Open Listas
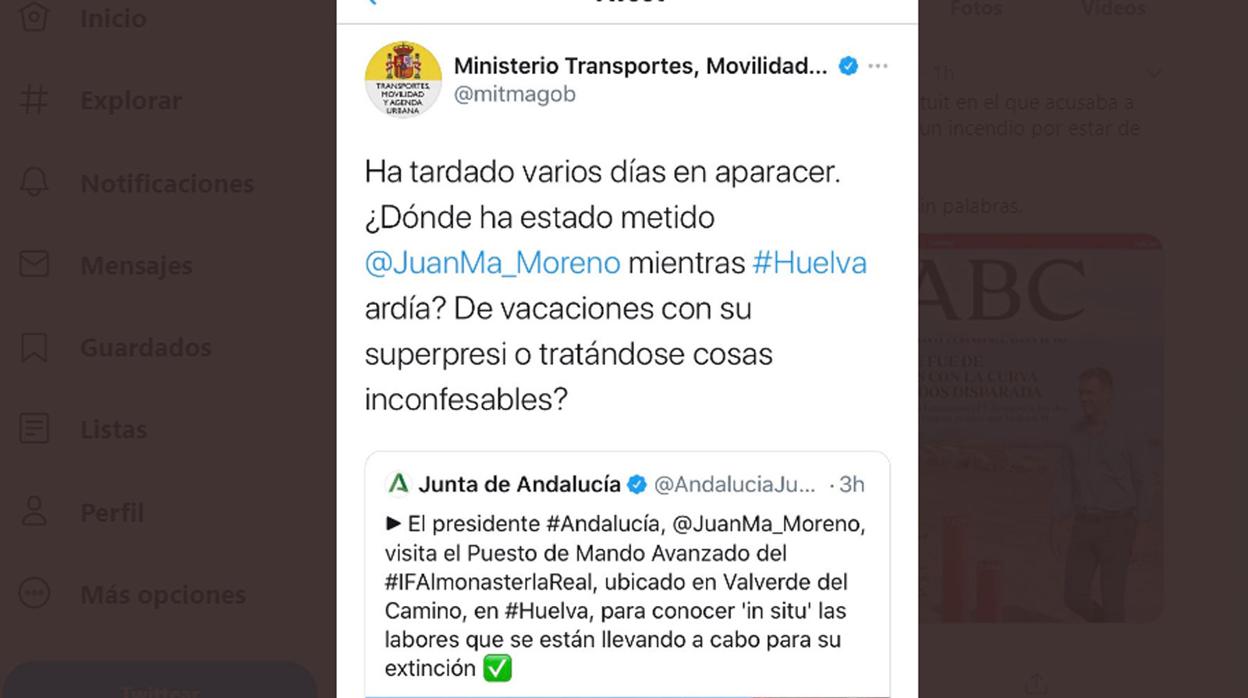This screenshot has width=1248, height=698. tap(113, 430)
